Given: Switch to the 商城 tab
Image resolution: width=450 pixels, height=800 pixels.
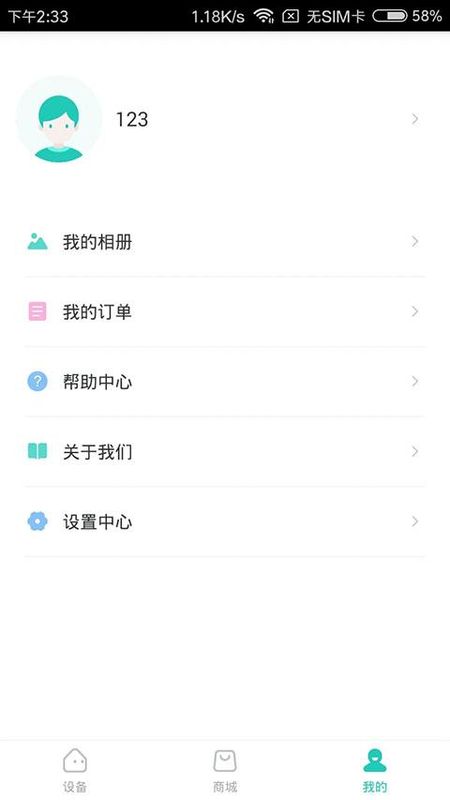Looking at the screenshot, I should pyautogui.click(x=225, y=770).
